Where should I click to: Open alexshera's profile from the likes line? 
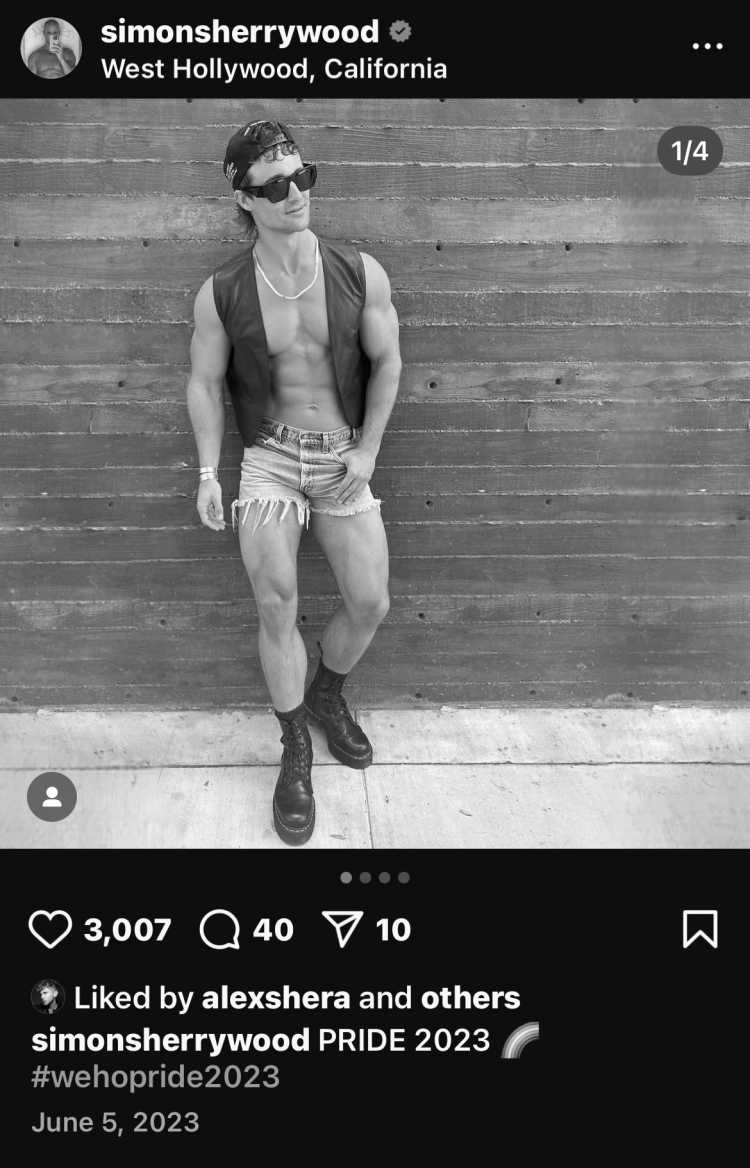[x=276, y=997]
